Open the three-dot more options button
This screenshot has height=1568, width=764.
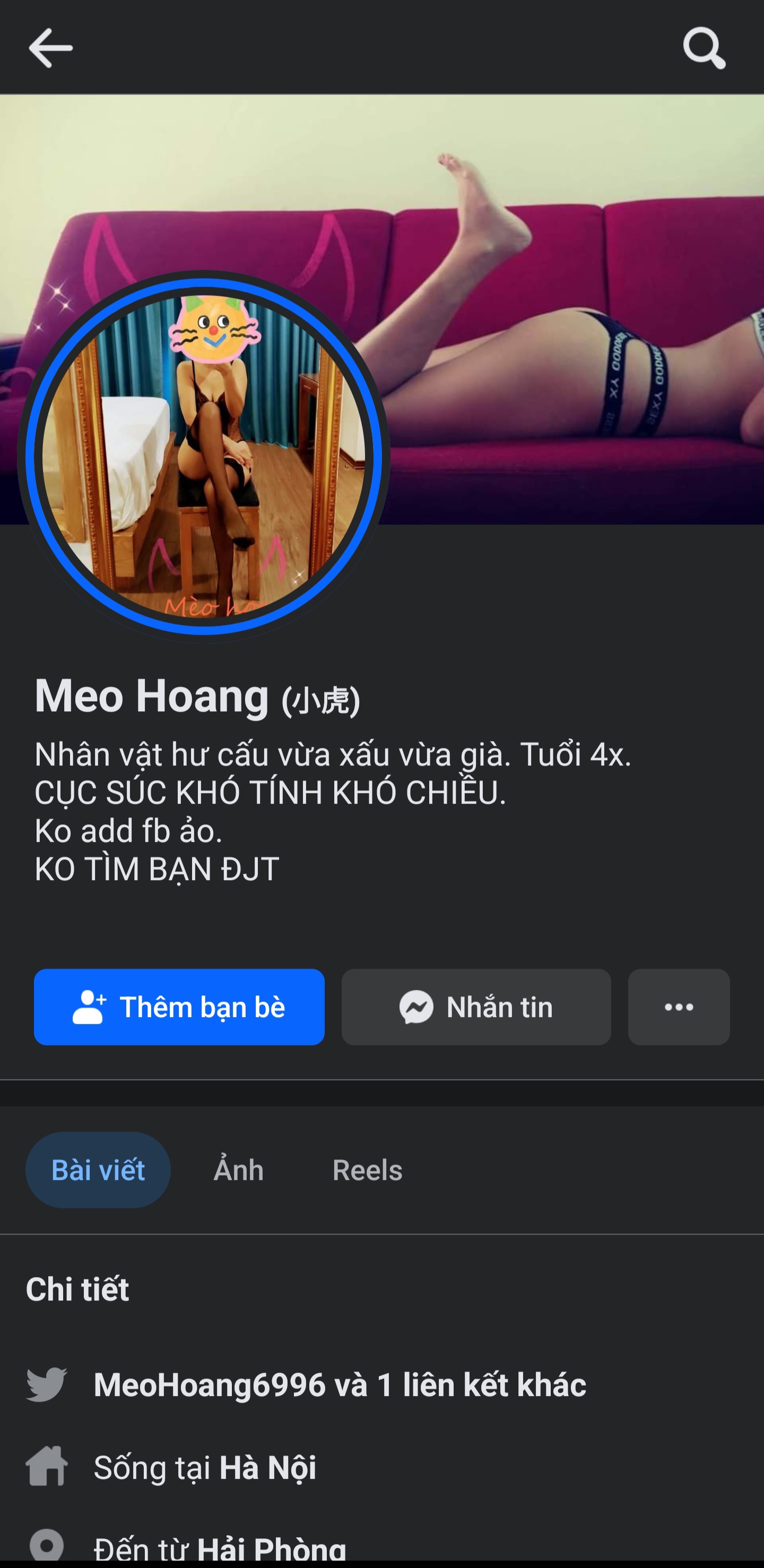678,1007
